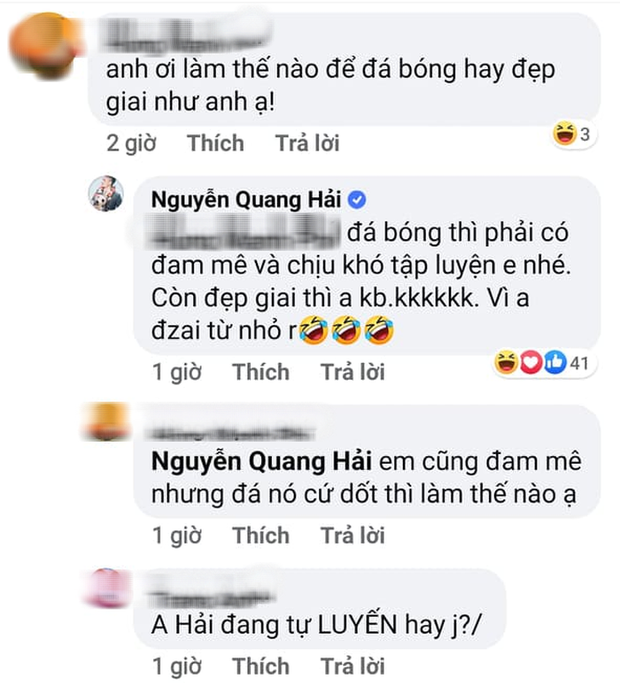This screenshot has width=620, height=687.
Task: Reply to Nguyễn Quang Hải's comment
Action: (x=352, y=372)
